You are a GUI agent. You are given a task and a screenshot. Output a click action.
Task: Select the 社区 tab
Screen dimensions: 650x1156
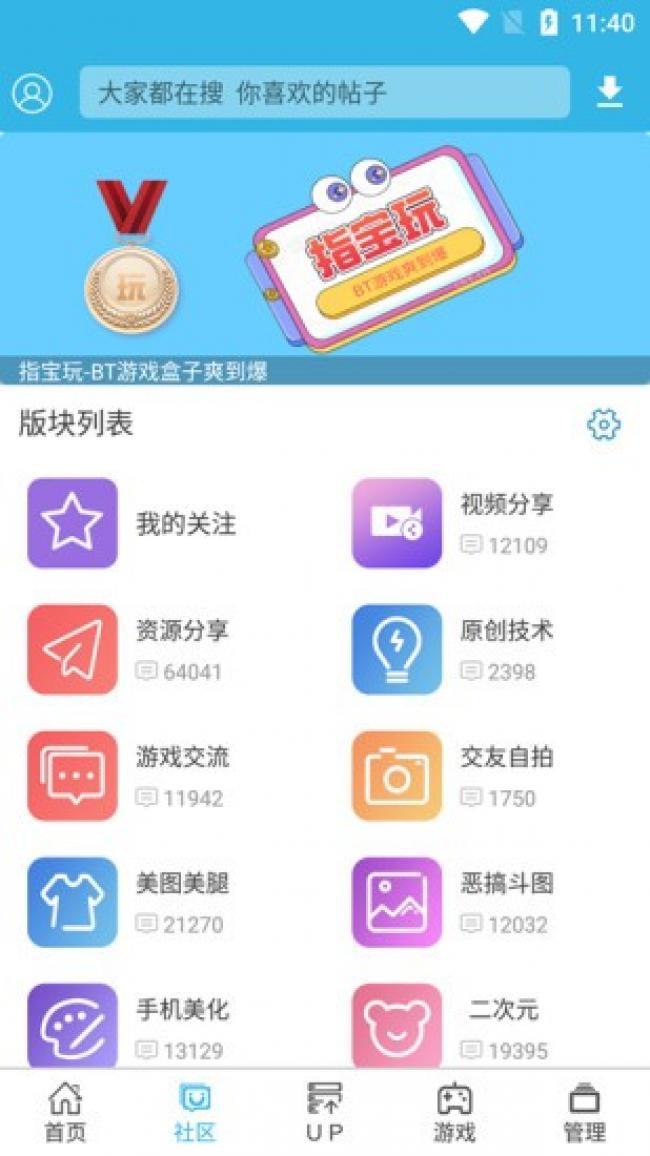click(194, 1112)
